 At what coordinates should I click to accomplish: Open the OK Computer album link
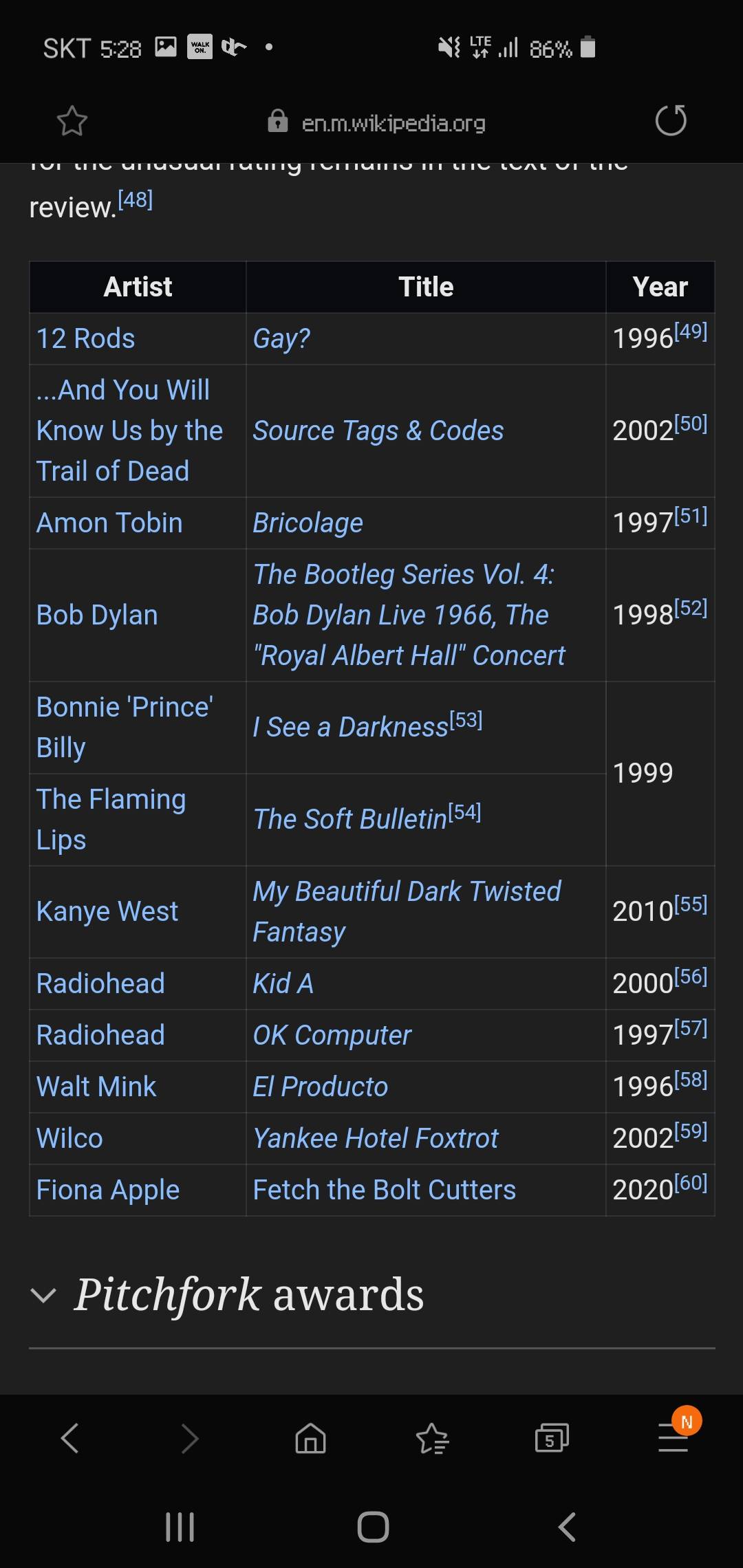click(332, 1036)
